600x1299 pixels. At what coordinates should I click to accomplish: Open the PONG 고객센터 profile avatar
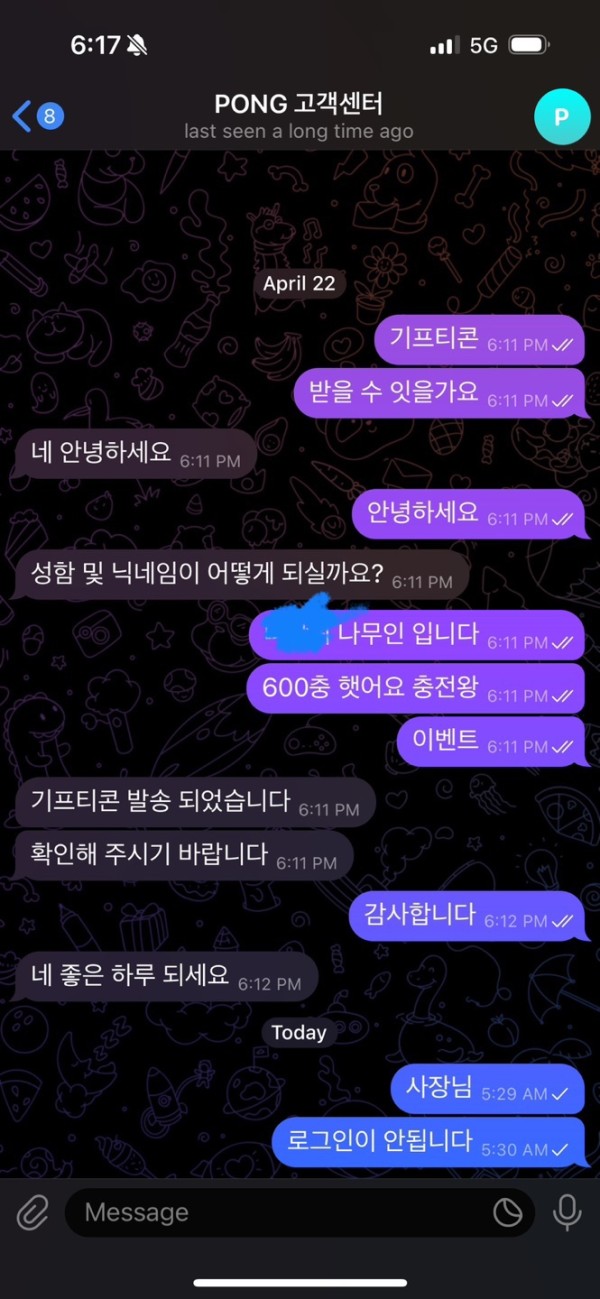[562, 116]
